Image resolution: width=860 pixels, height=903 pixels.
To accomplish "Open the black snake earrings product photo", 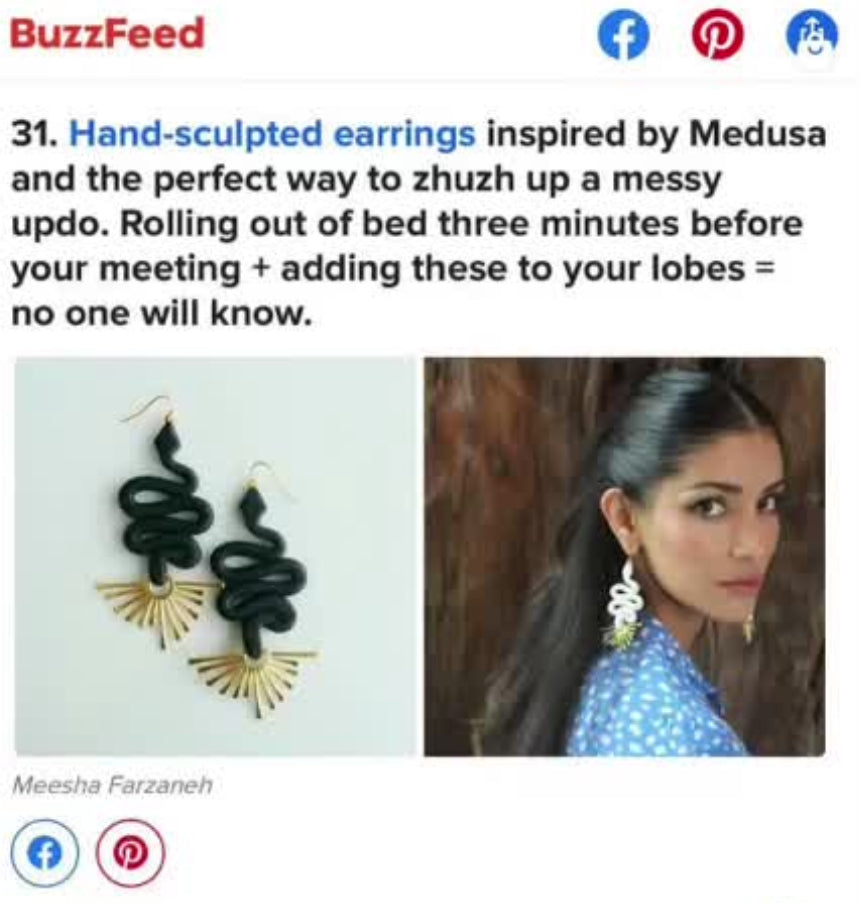I will [x=214, y=556].
